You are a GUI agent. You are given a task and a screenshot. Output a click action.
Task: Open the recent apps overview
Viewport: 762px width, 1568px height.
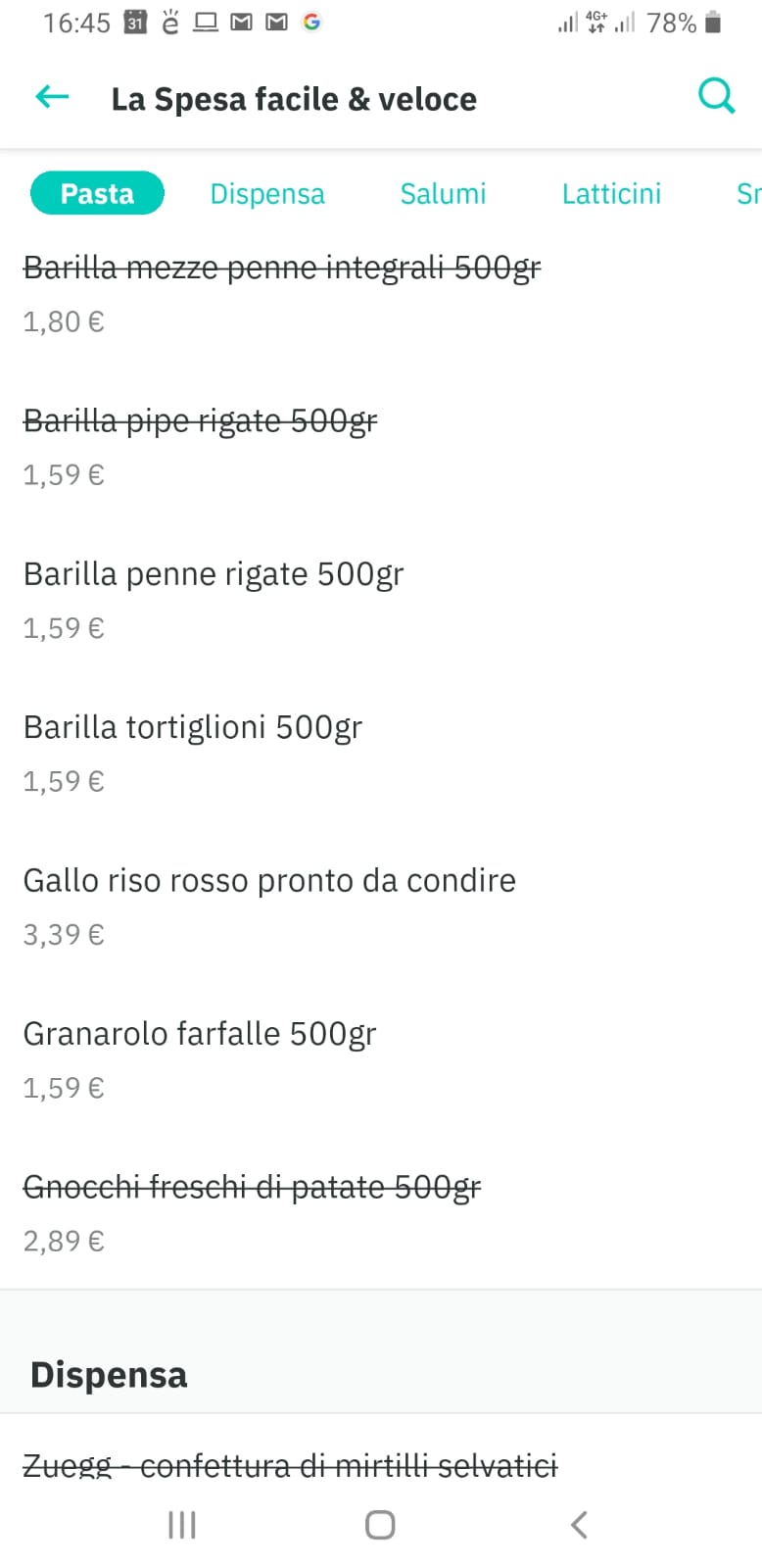[x=182, y=1525]
